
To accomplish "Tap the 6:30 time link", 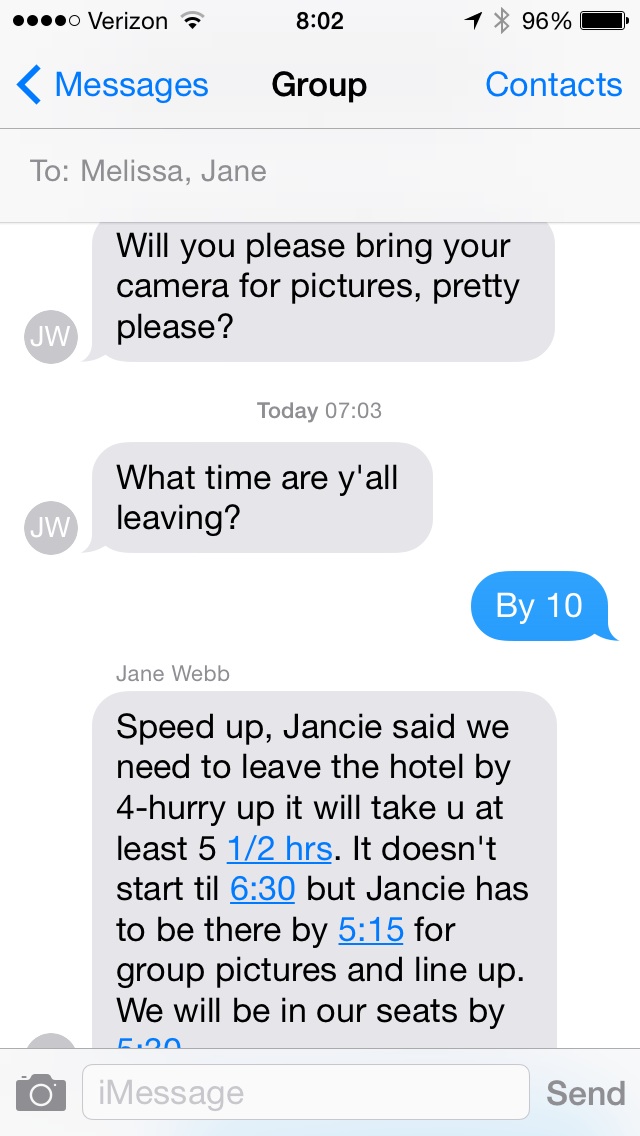I will (x=262, y=889).
